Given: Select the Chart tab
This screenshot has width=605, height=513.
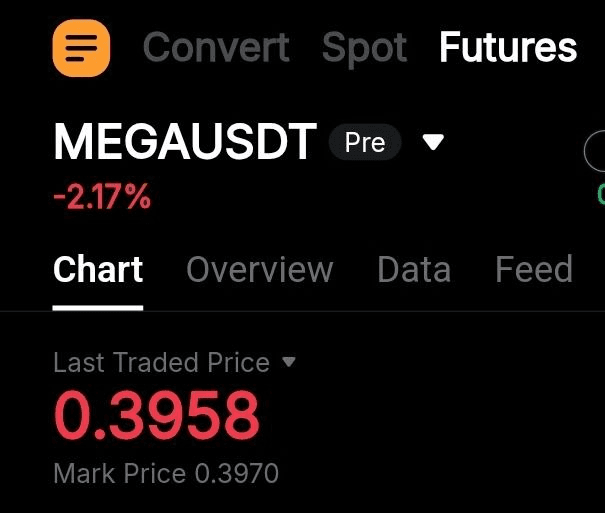Looking at the screenshot, I should coord(98,270).
